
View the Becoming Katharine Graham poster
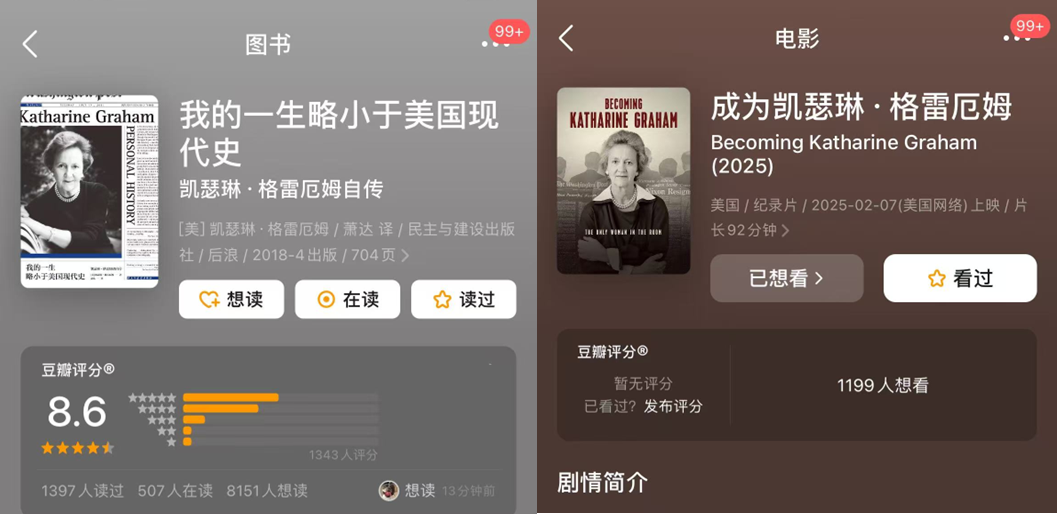[x=623, y=180]
